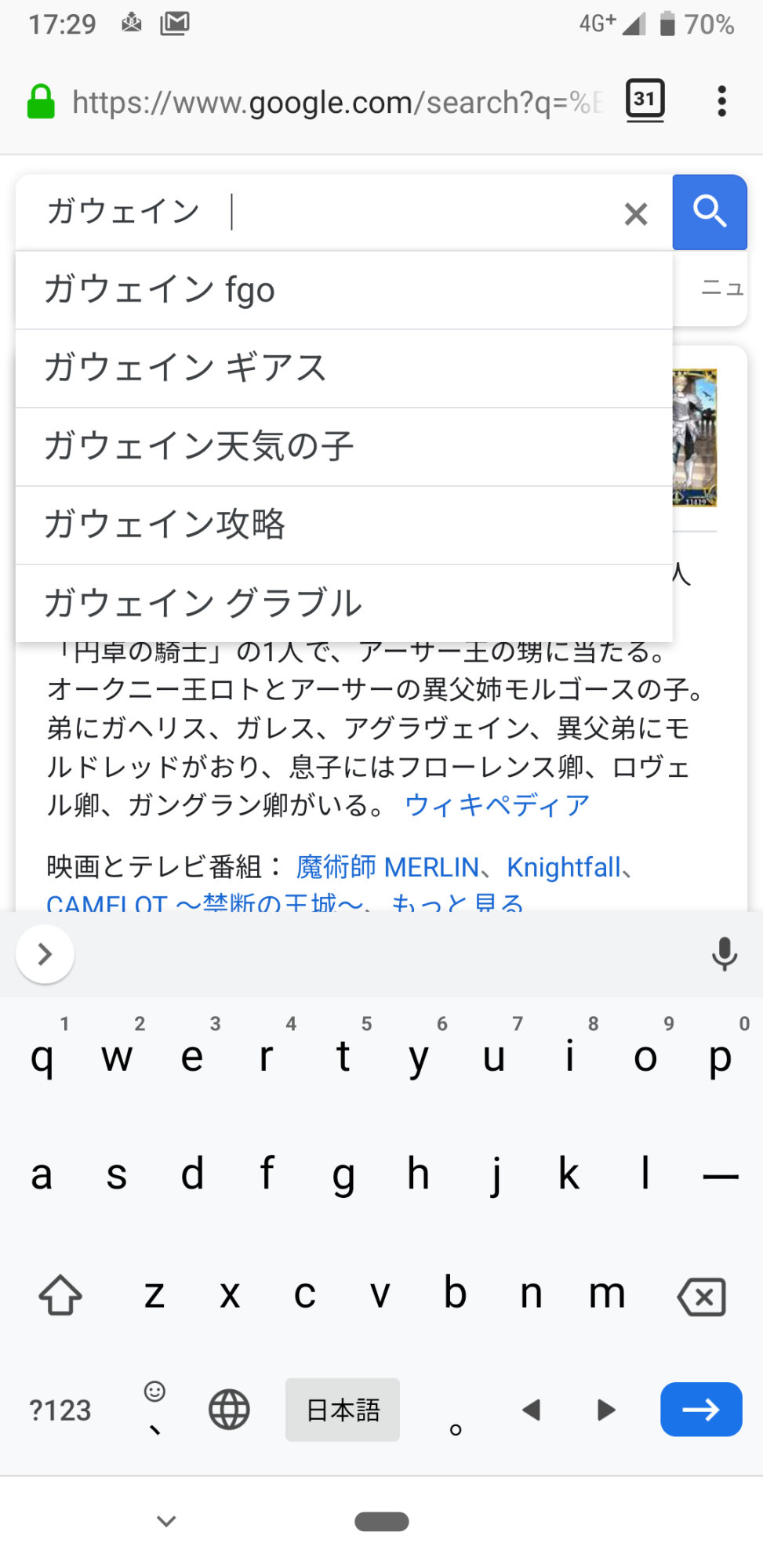Open the ウィキペディア link
This screenshot has height=1568, width=763.
(x=497, y=805)
